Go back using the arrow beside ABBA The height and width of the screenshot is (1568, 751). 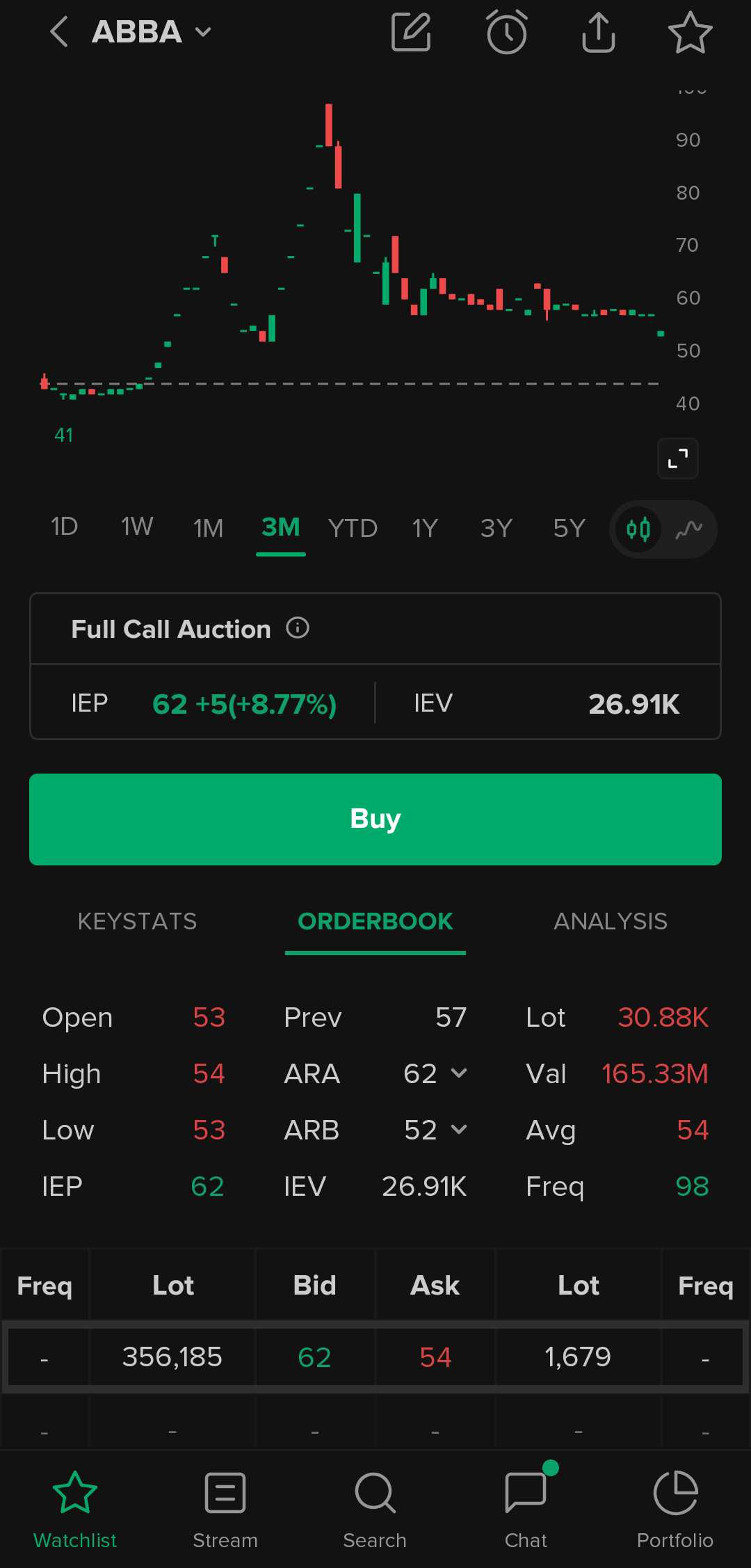coord(59,32)
